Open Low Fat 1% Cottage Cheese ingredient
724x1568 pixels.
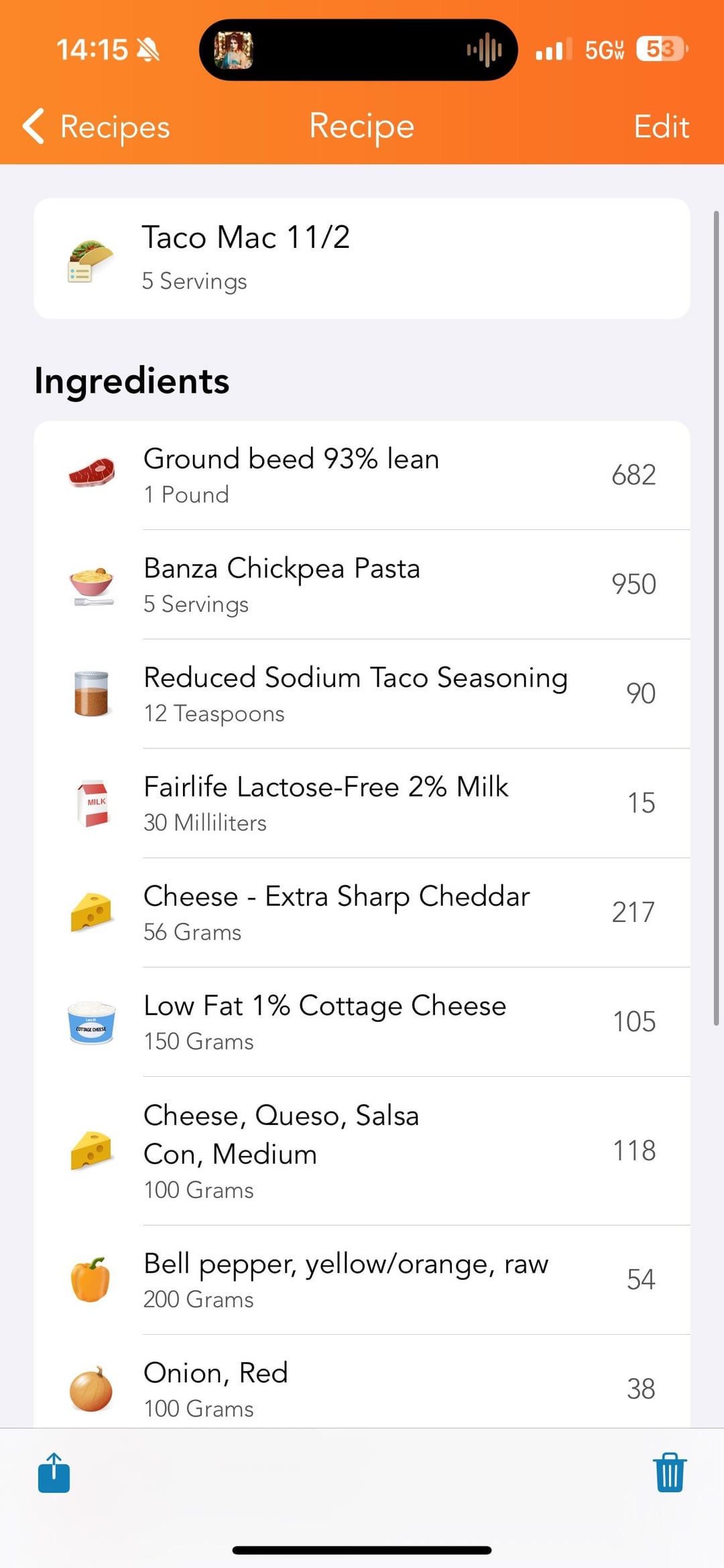coord(362,1021)
